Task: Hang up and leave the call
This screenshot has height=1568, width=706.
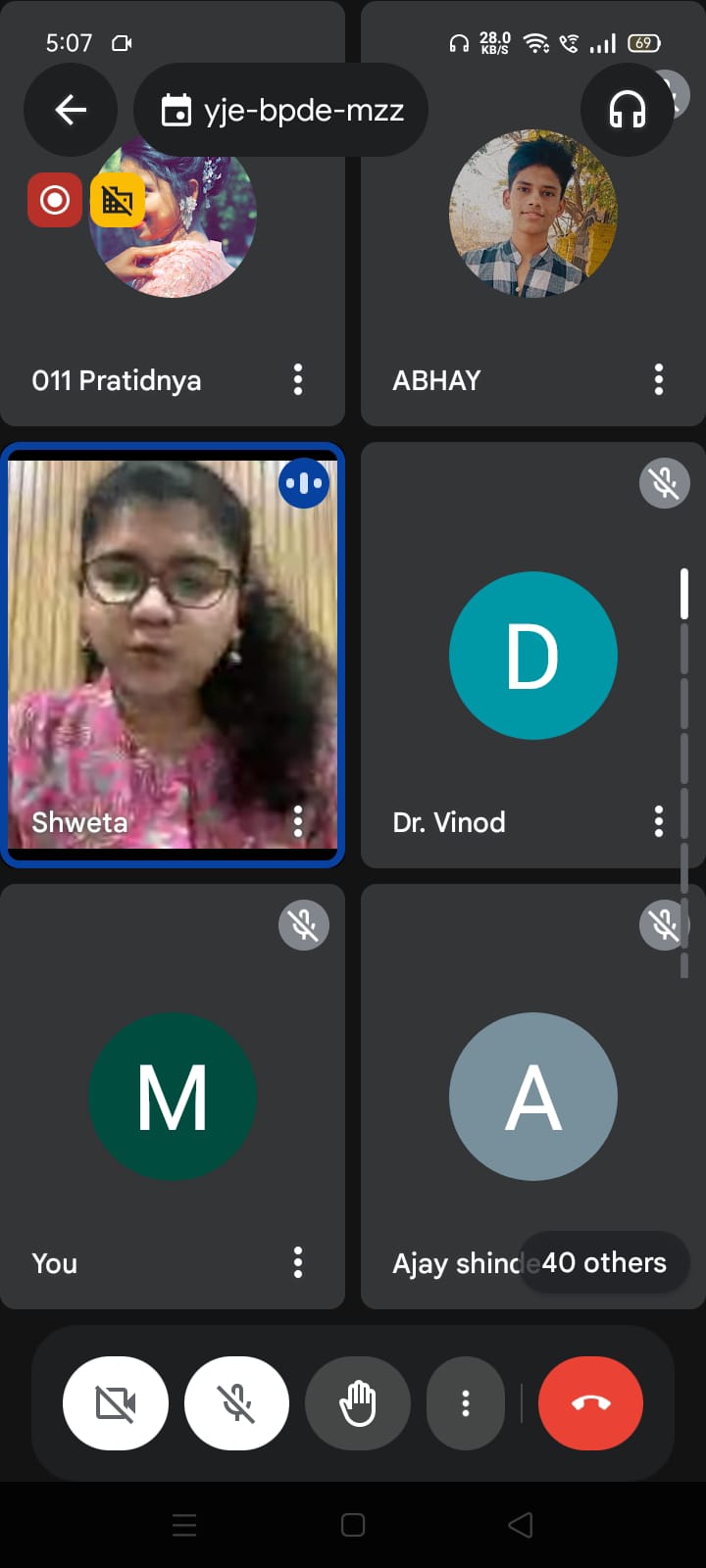Action: click(x=590, y=1403)
